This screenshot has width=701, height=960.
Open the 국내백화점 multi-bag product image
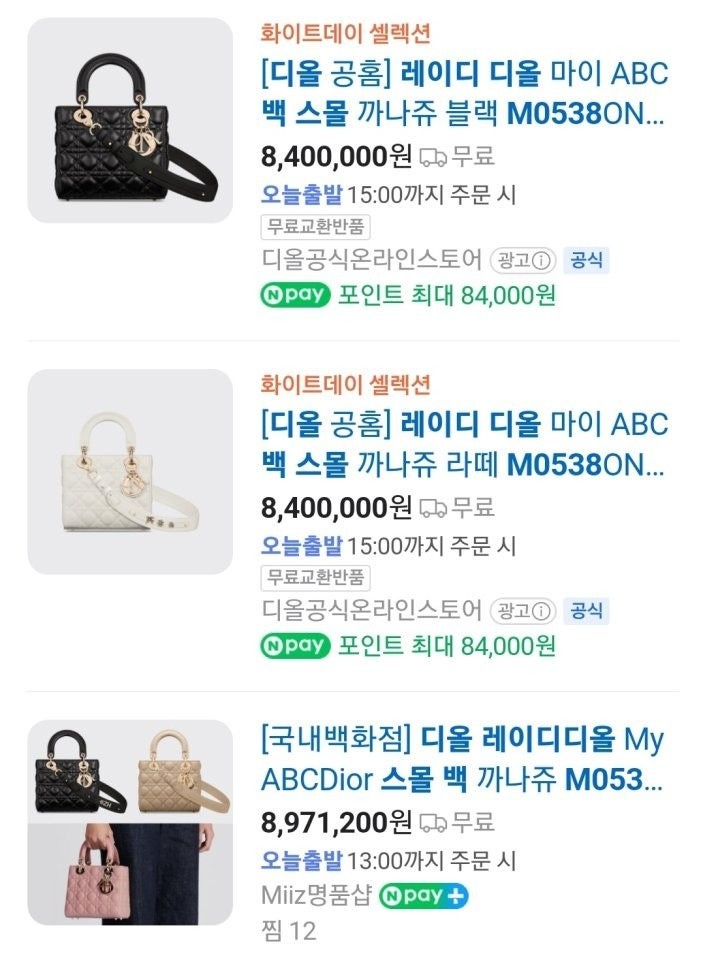(130, 821)
